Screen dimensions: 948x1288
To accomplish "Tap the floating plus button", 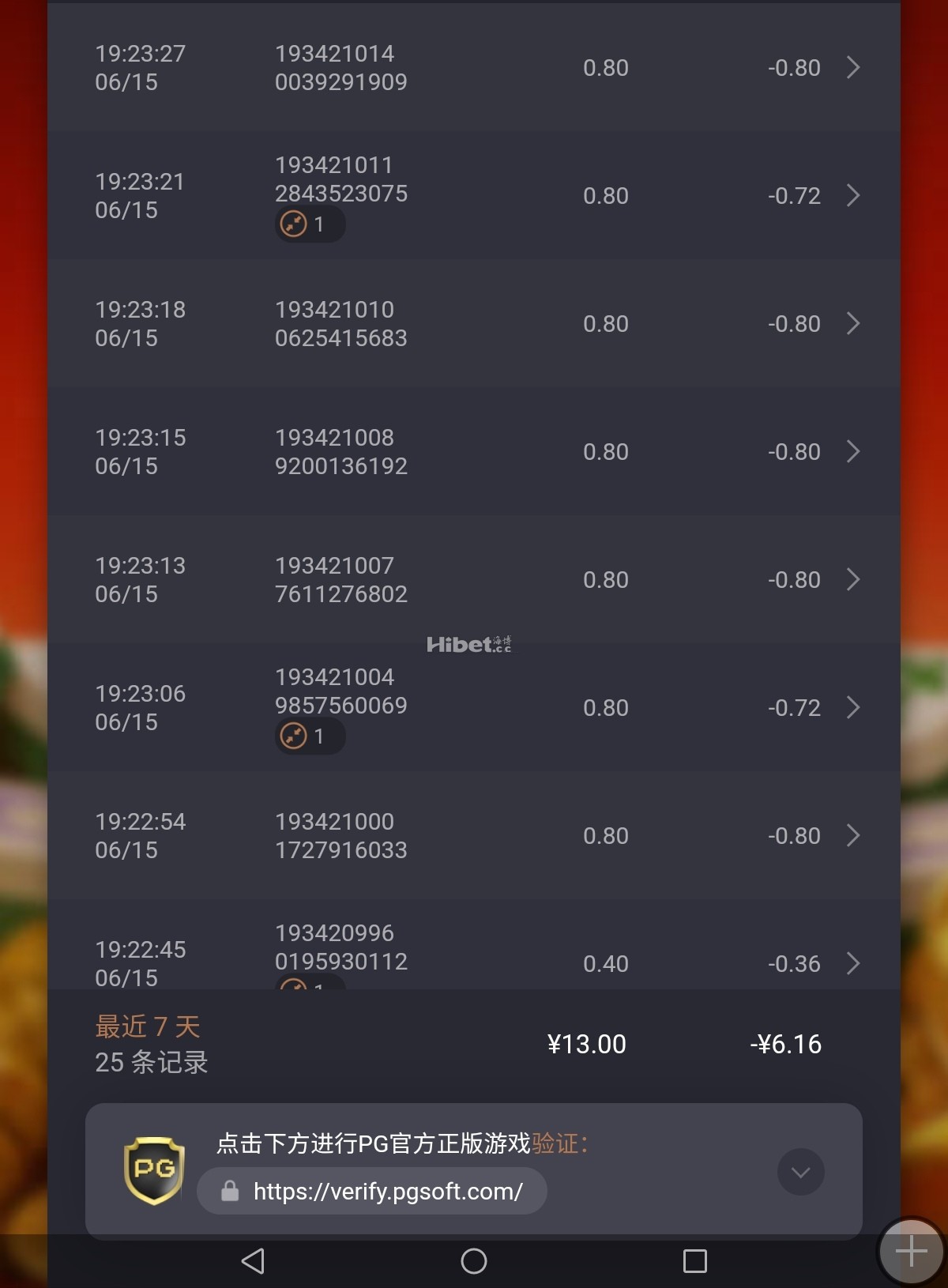I will 911,1252.
